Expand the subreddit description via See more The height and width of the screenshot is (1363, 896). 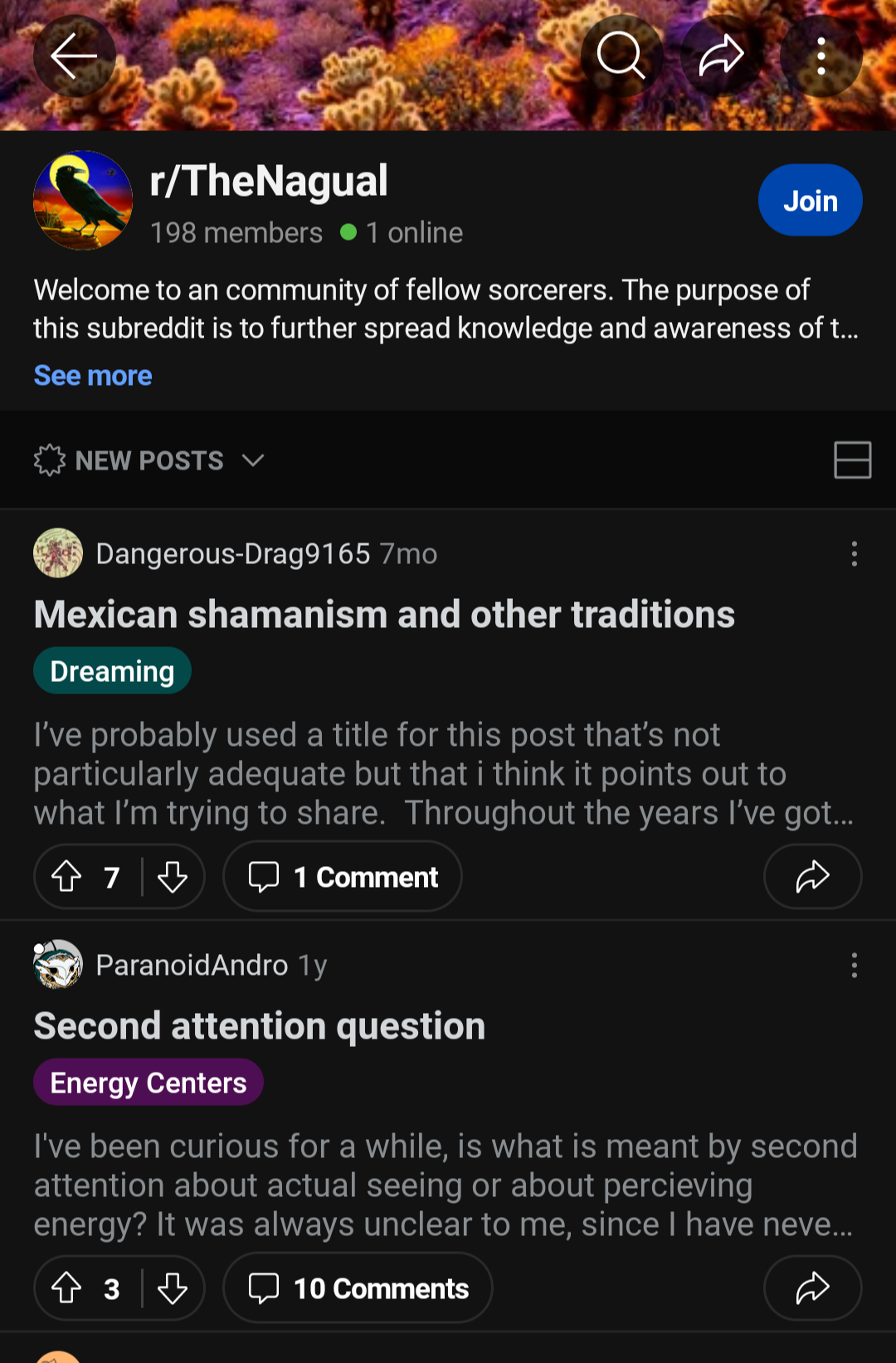pos(92,375)
